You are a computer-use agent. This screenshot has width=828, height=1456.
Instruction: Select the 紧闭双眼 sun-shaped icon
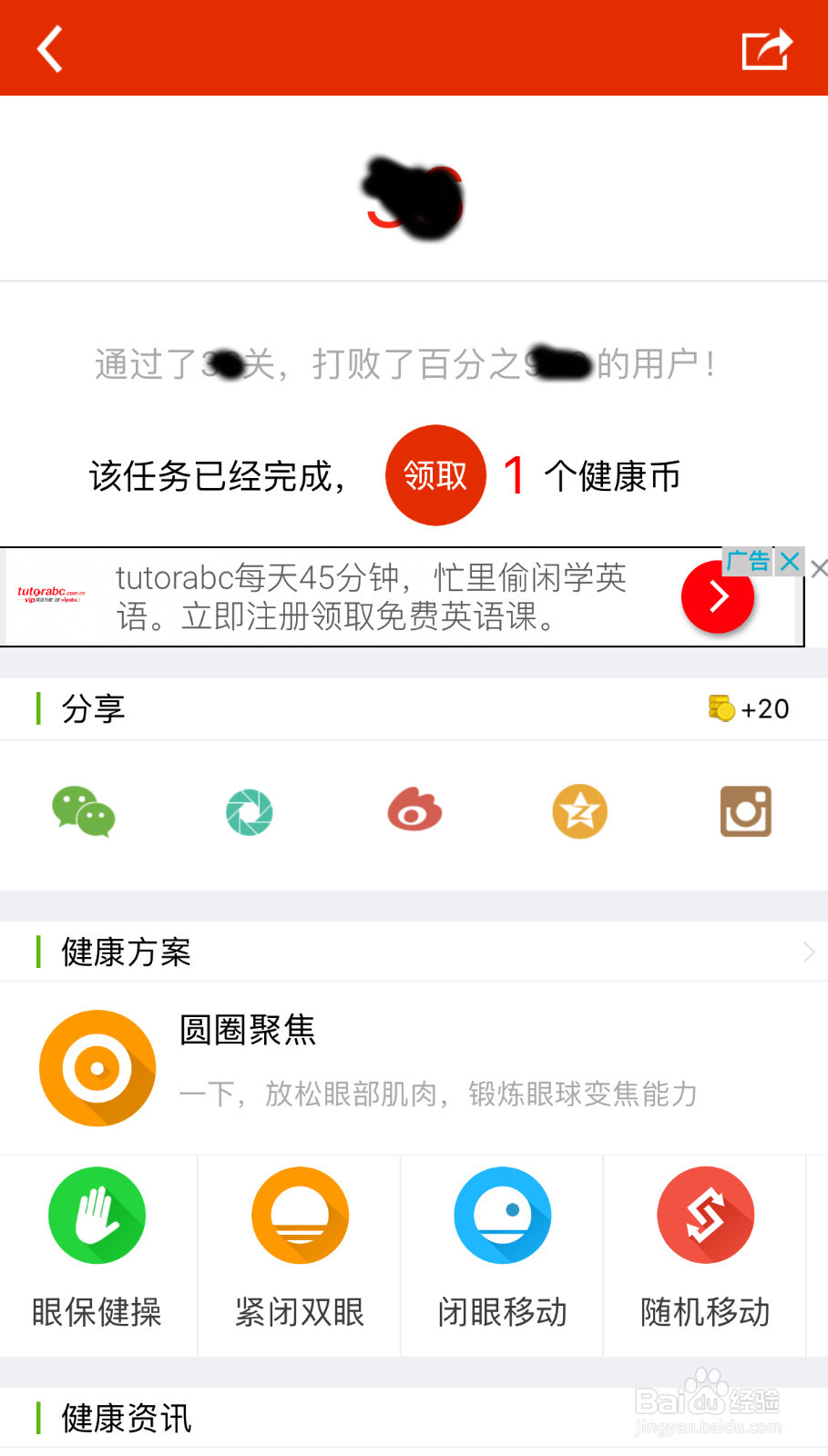(x=300, y=1216)
